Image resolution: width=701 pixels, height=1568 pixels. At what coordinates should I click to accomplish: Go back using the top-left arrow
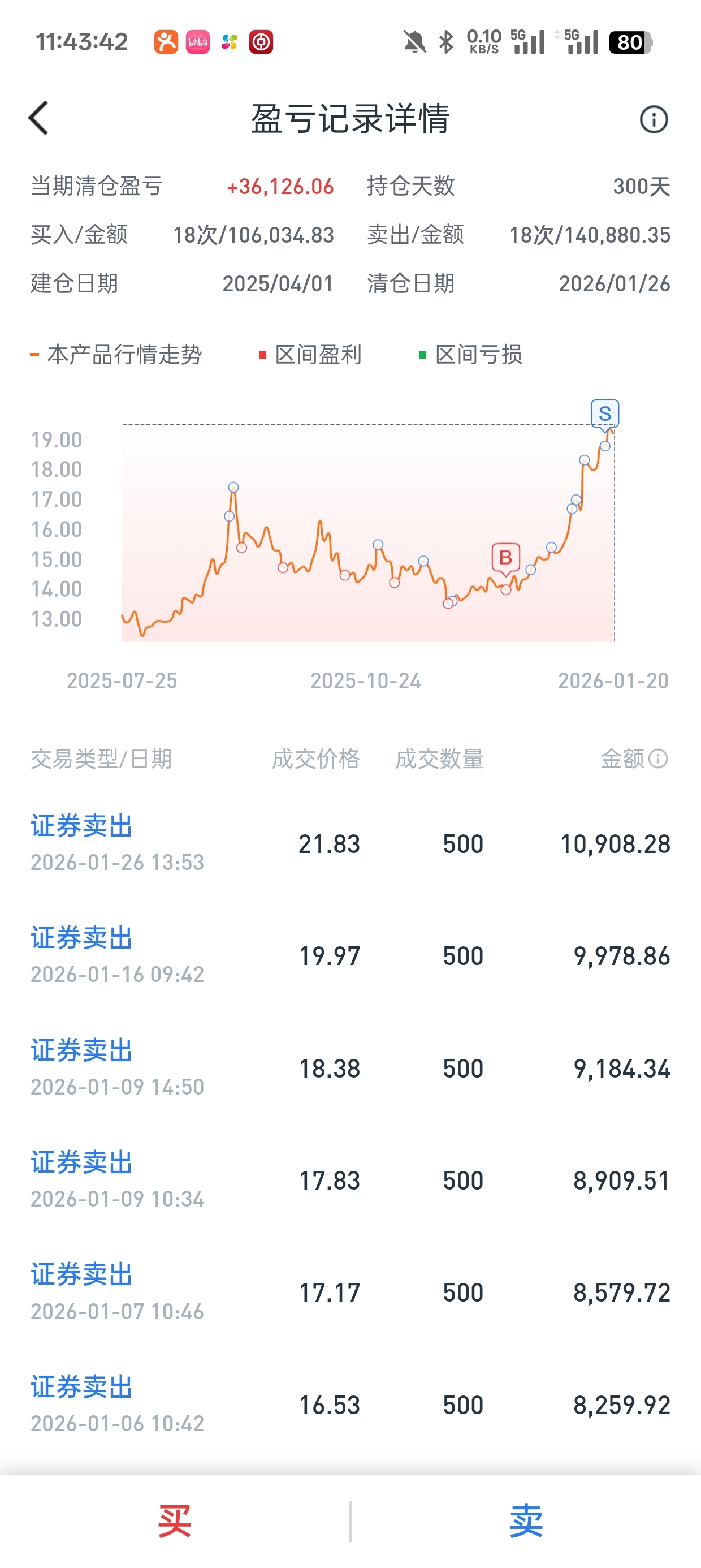pyautogui.click(x=38, y=118)
